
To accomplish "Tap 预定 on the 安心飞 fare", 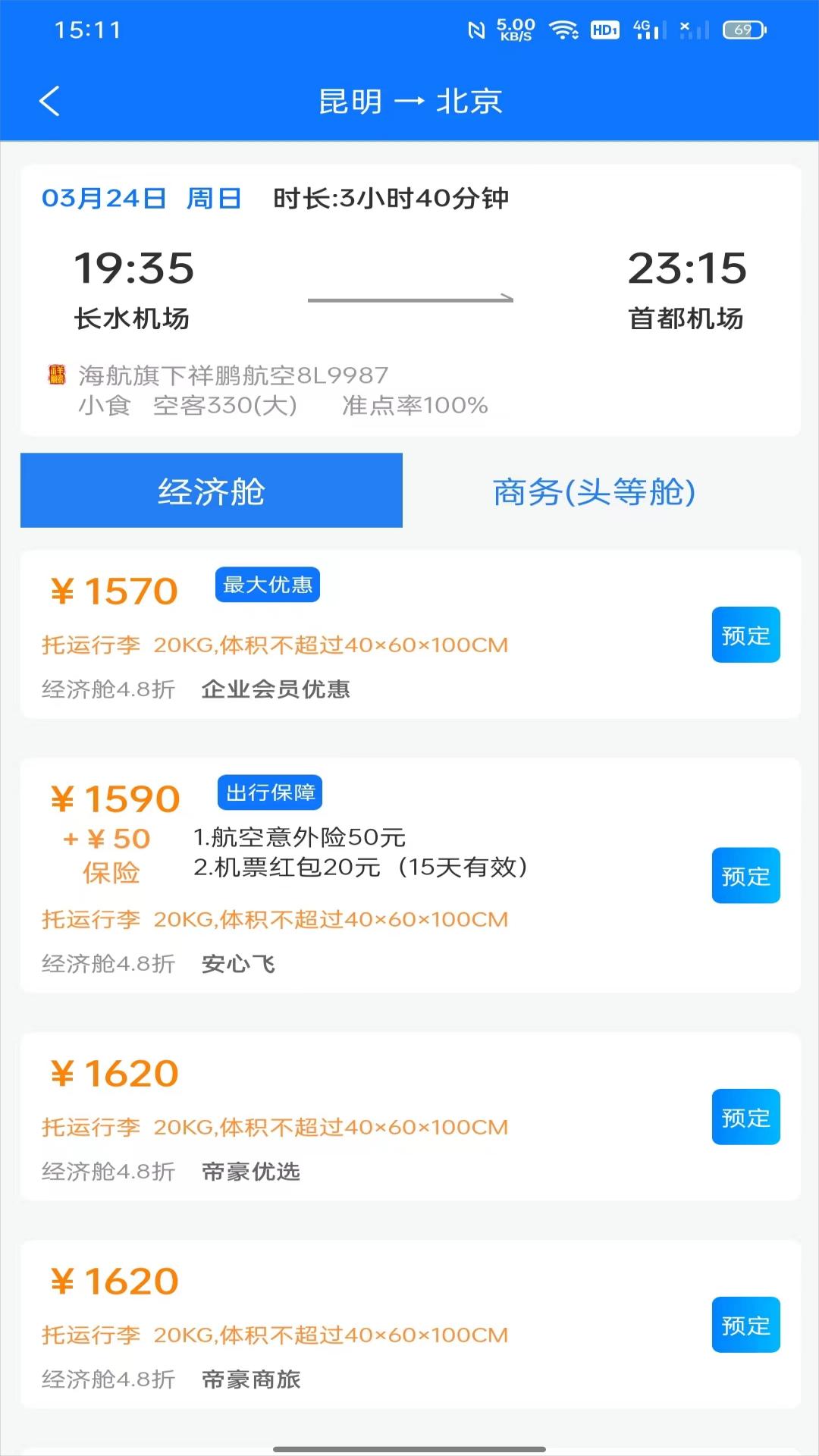I will 745,875.
